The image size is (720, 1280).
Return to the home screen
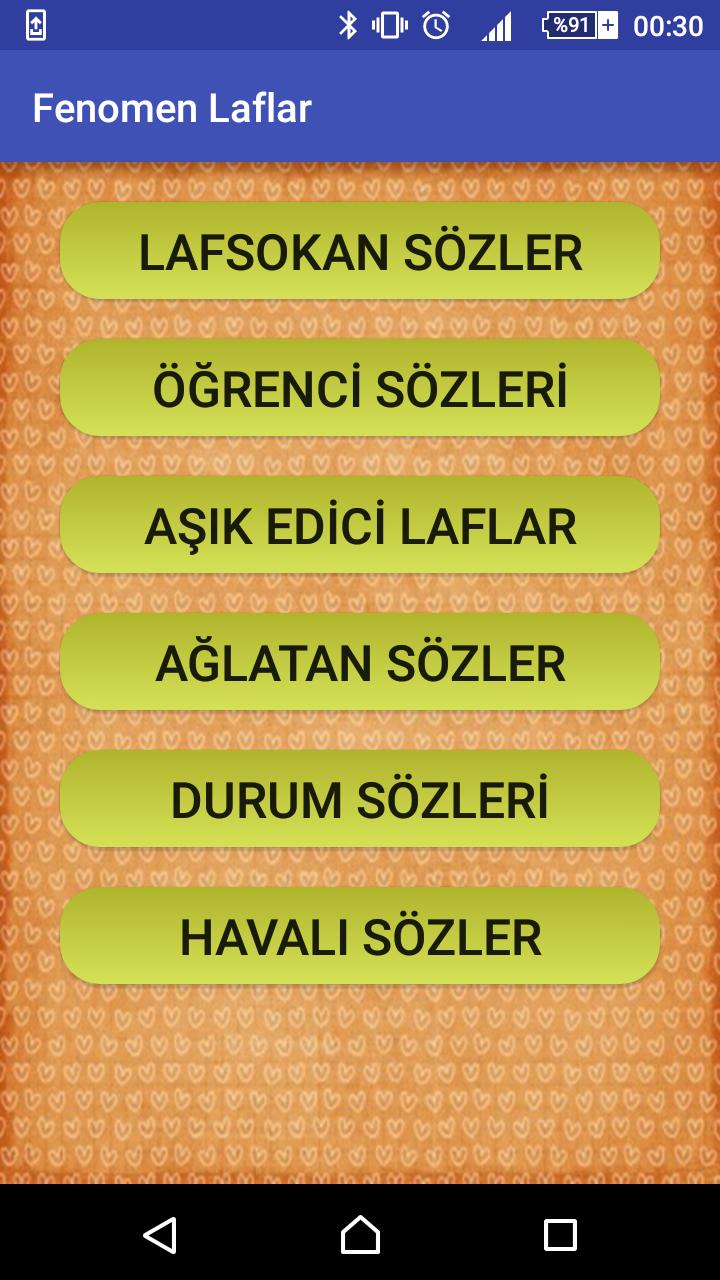(x=360, y=1234)
